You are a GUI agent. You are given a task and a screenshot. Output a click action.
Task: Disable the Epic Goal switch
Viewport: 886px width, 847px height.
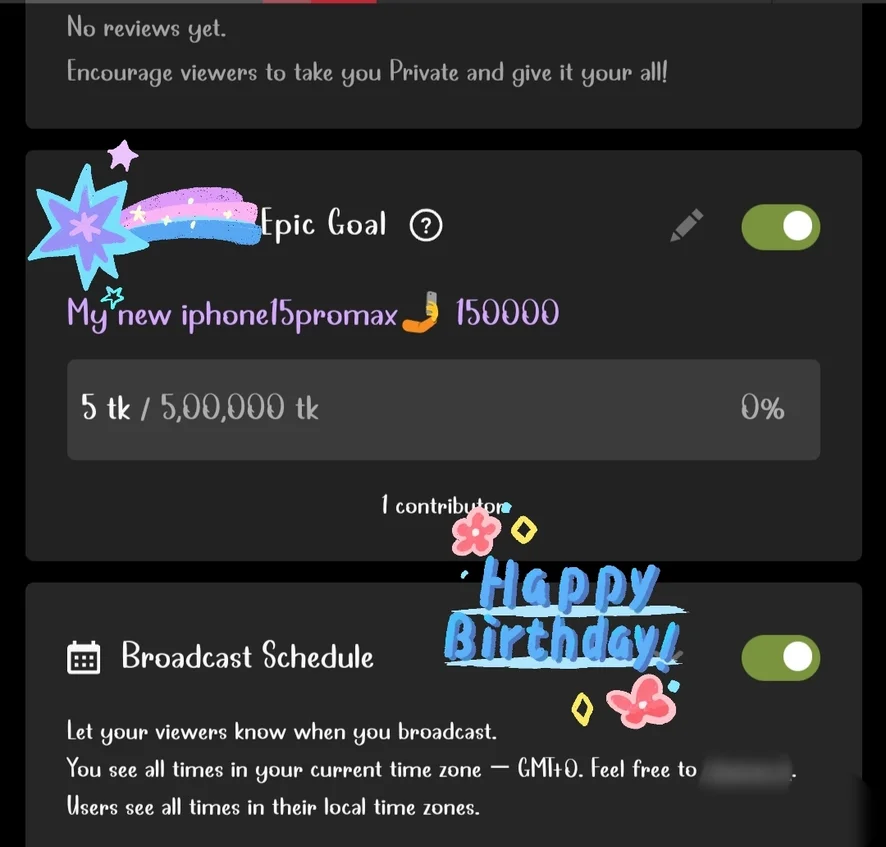coord(780,227)
